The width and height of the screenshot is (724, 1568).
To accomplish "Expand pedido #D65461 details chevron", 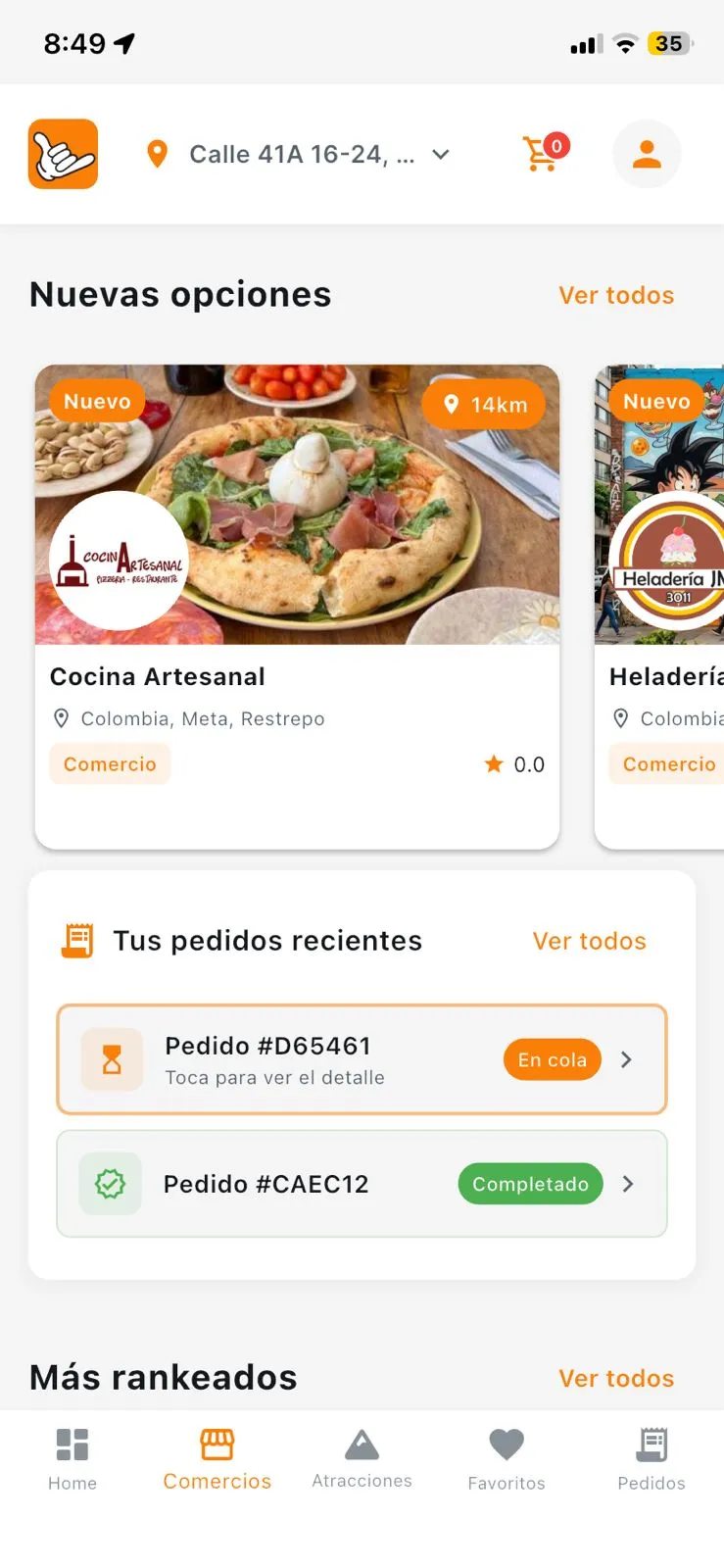I will tap(626, 1059).
